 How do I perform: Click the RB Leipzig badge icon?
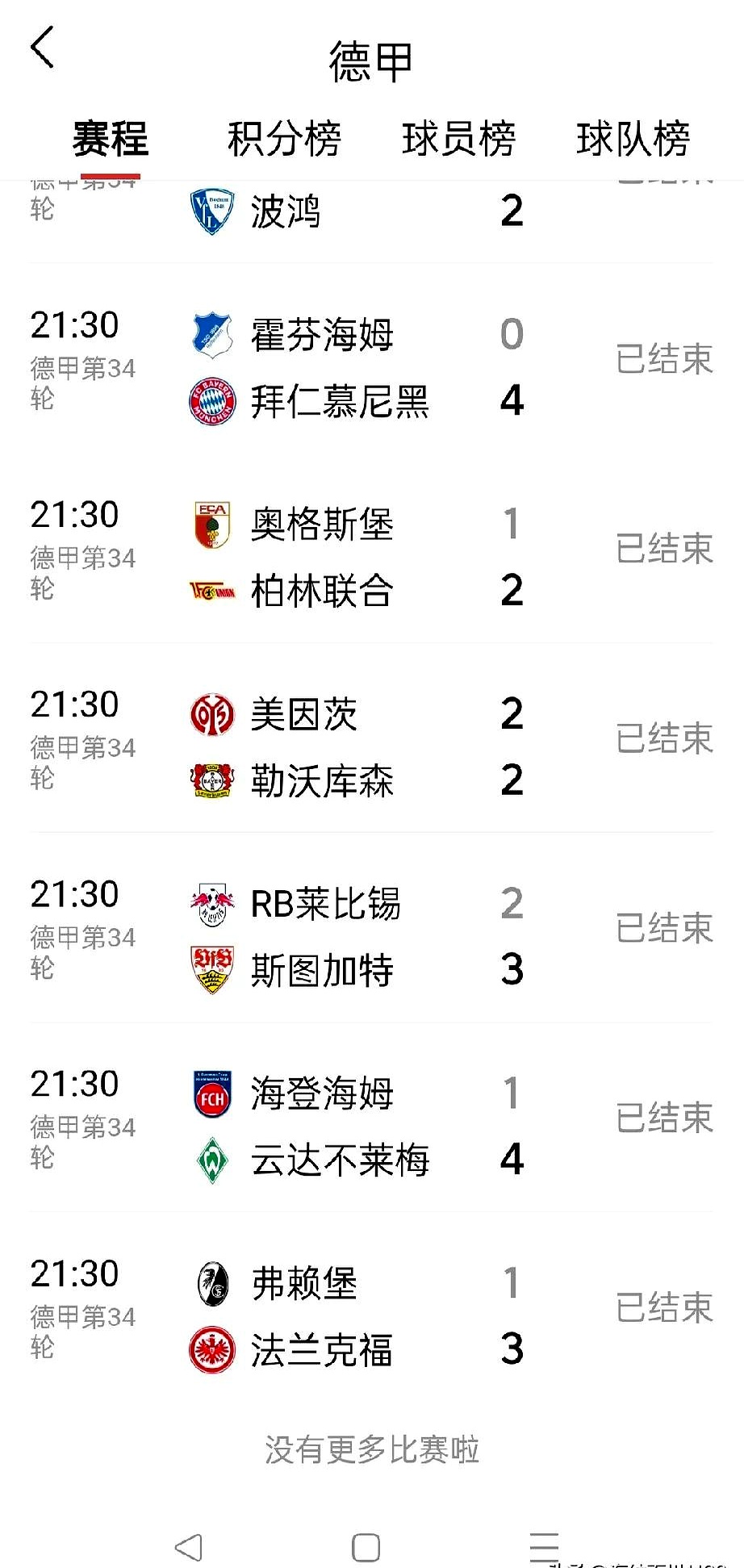click(211, 905)
